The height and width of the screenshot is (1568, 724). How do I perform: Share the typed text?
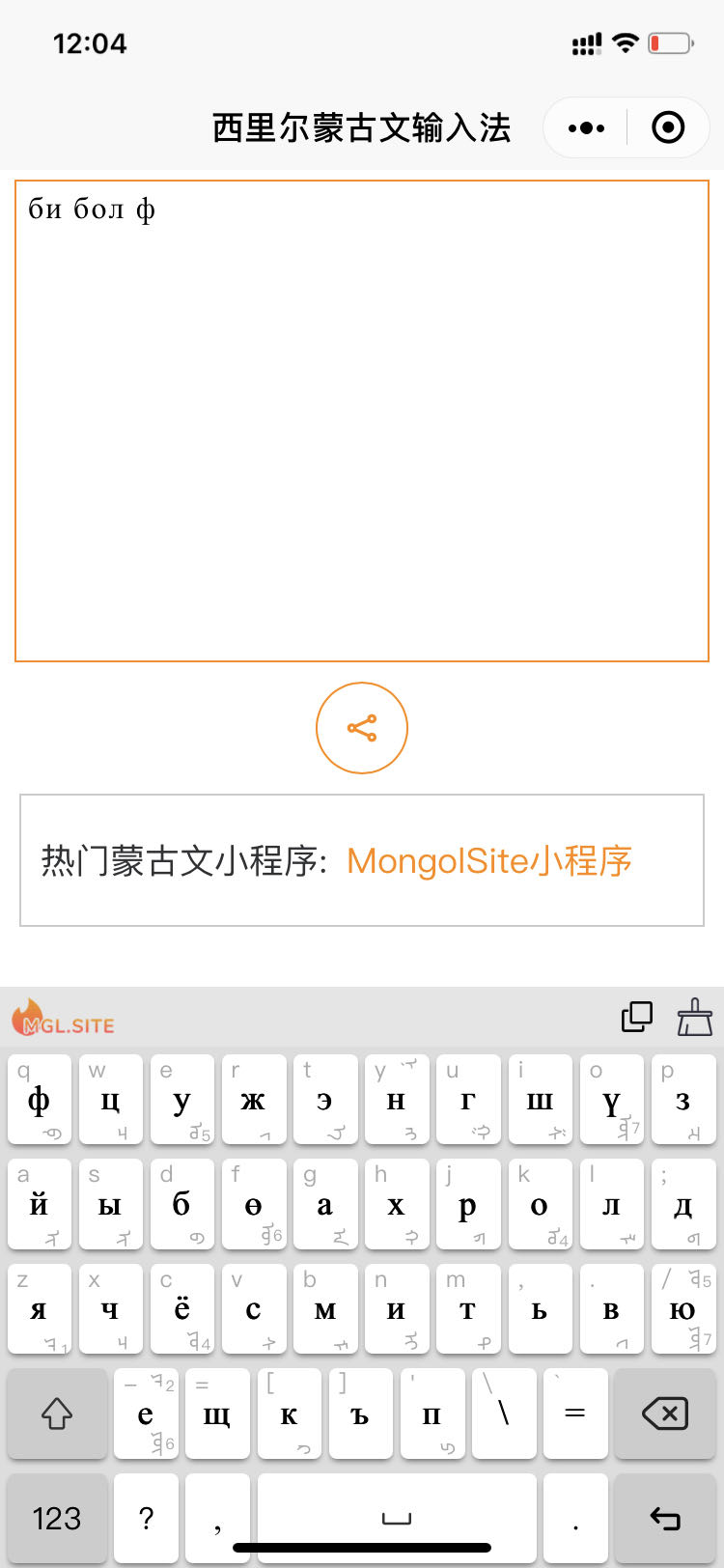(362, 728)
